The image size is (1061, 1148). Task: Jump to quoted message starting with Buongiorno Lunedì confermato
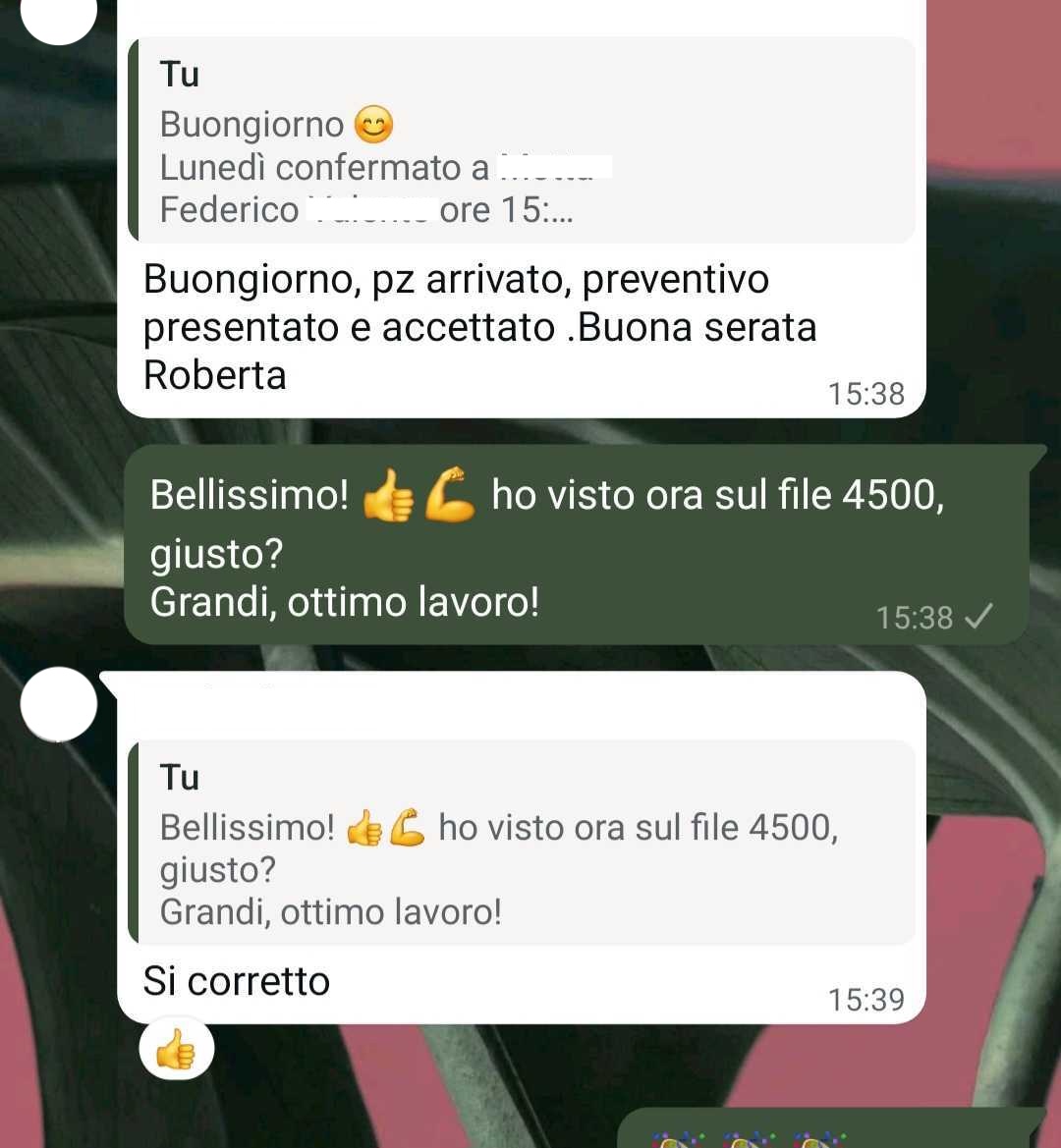point(521,140)
